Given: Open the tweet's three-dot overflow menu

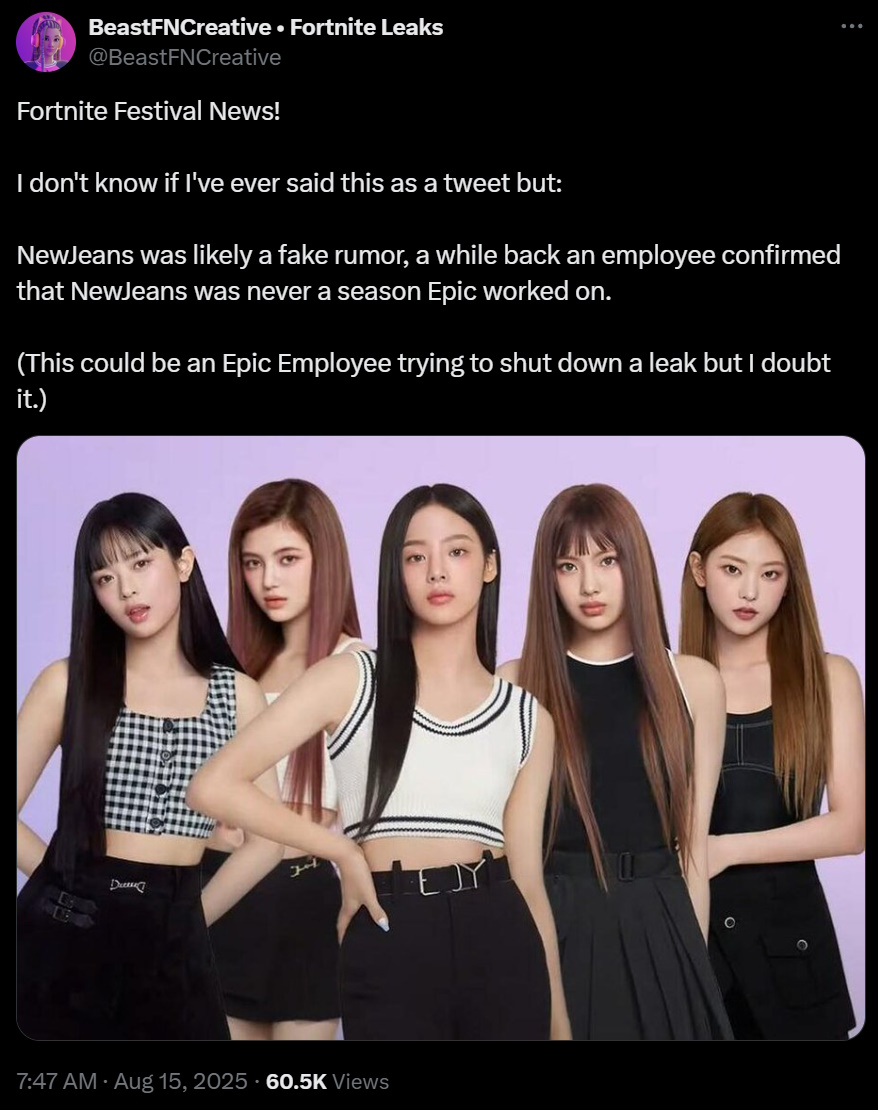Looking at the screenshot, I should click(x=851, y=27).
